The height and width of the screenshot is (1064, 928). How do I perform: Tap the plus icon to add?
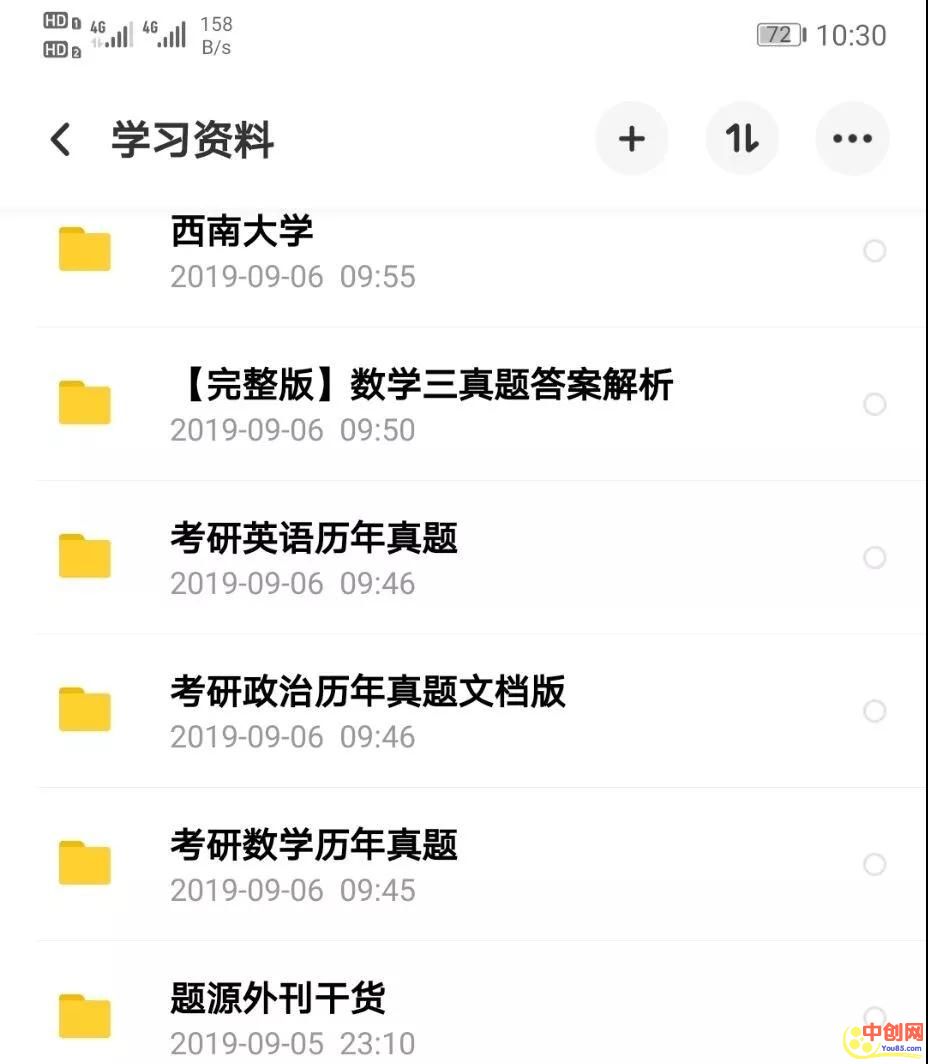coord(631,139)
